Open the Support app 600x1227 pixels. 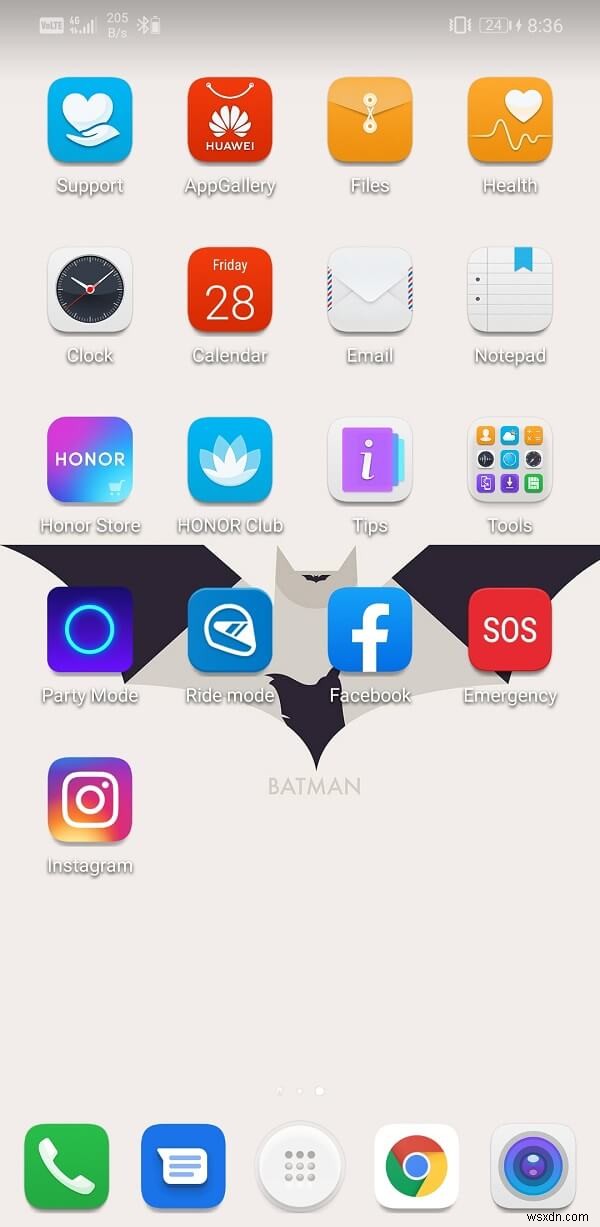click(90, 120)
